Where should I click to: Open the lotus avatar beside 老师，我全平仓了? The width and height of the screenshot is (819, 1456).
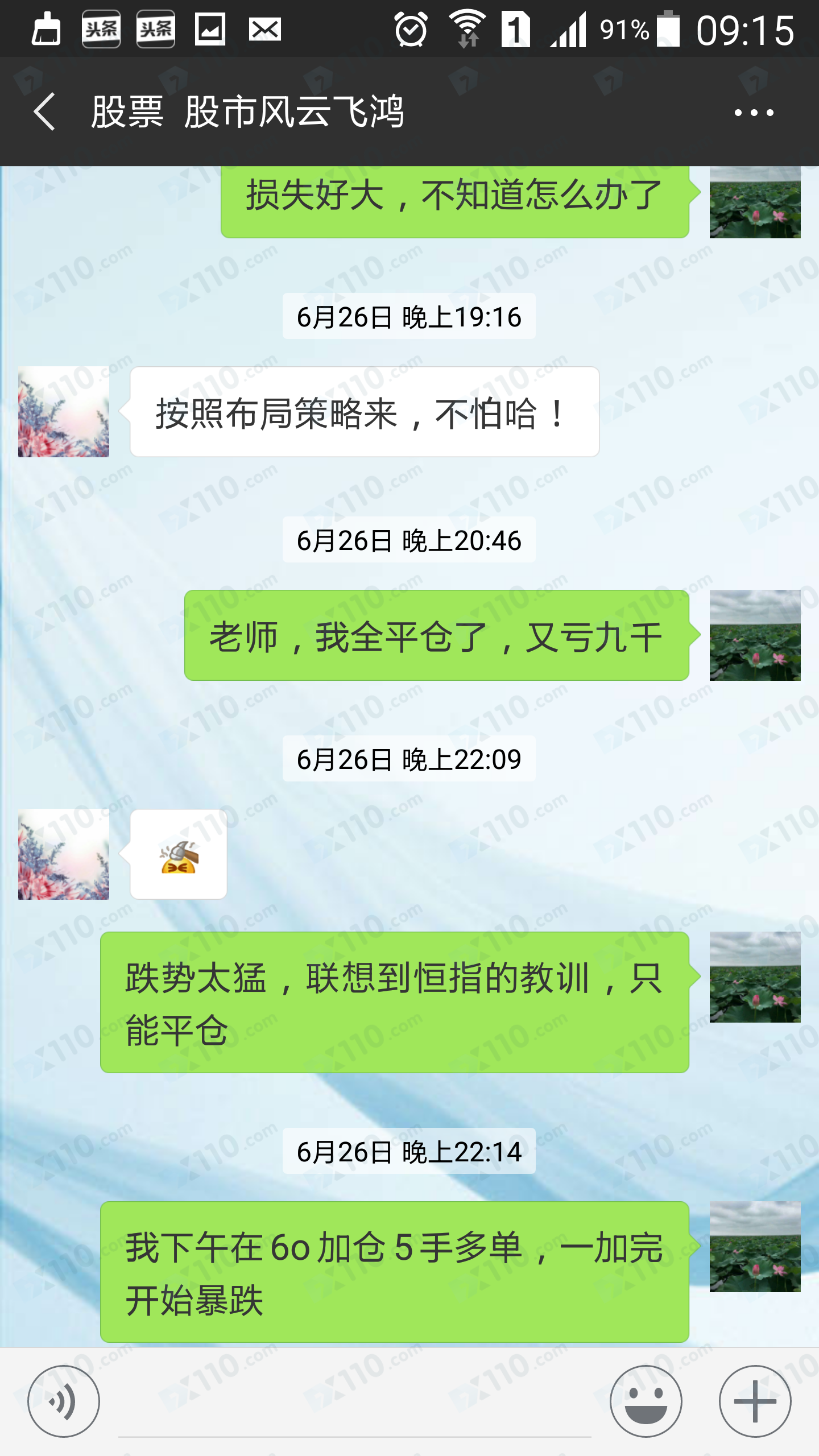(755, 635)
